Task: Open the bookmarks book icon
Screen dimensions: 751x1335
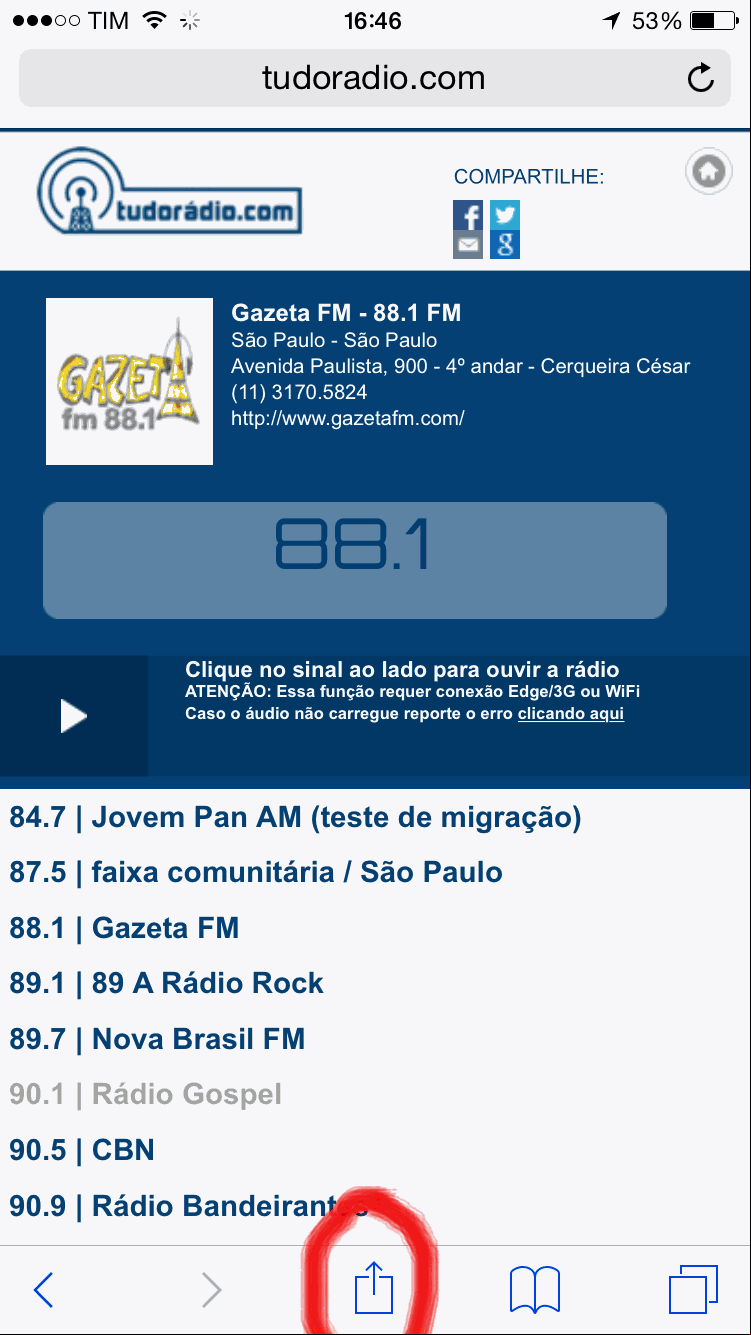Action: point(534,1289)
